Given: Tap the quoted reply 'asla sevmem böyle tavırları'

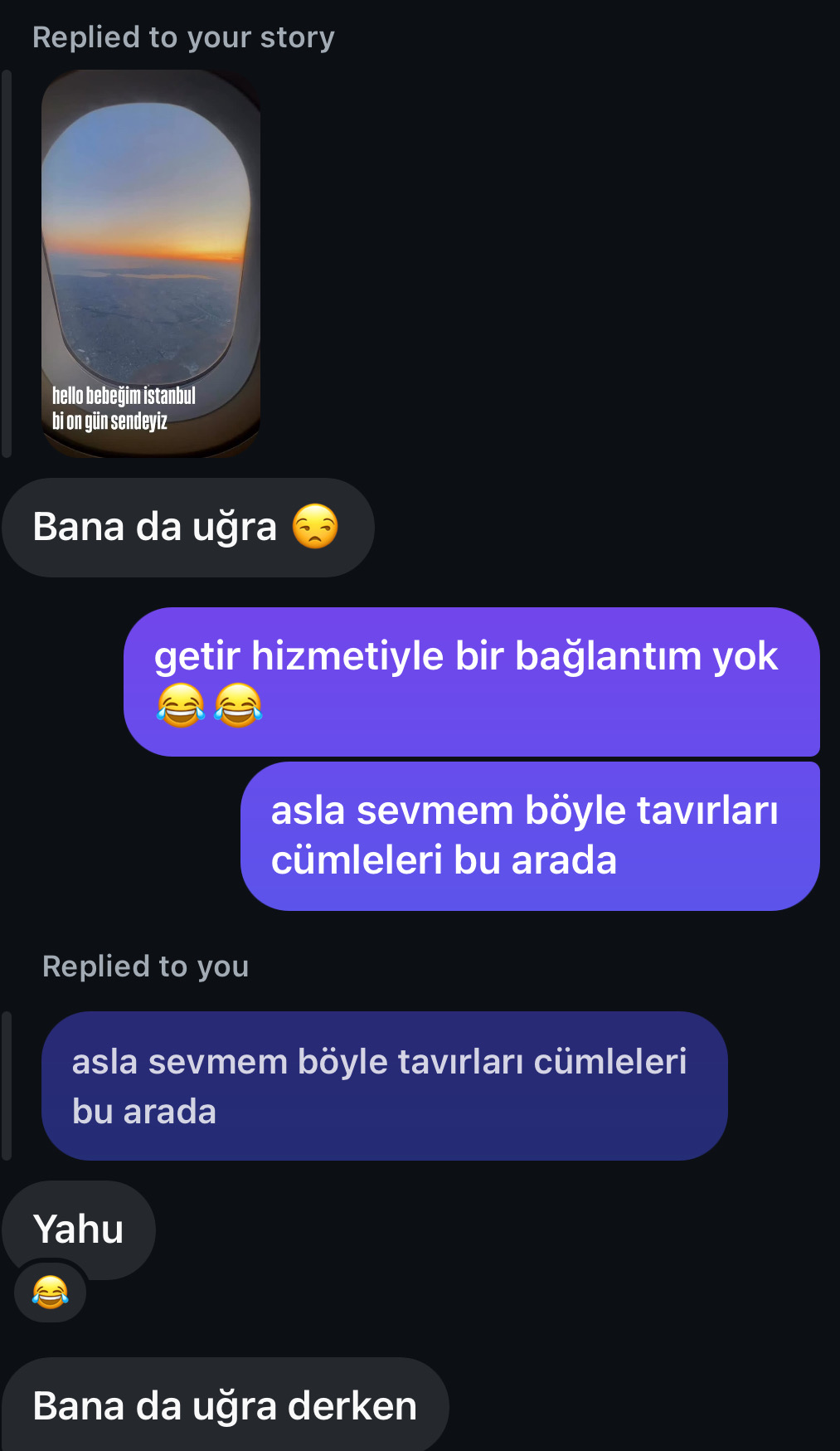Looking at the screenshot, I should tap(384, 1085).
